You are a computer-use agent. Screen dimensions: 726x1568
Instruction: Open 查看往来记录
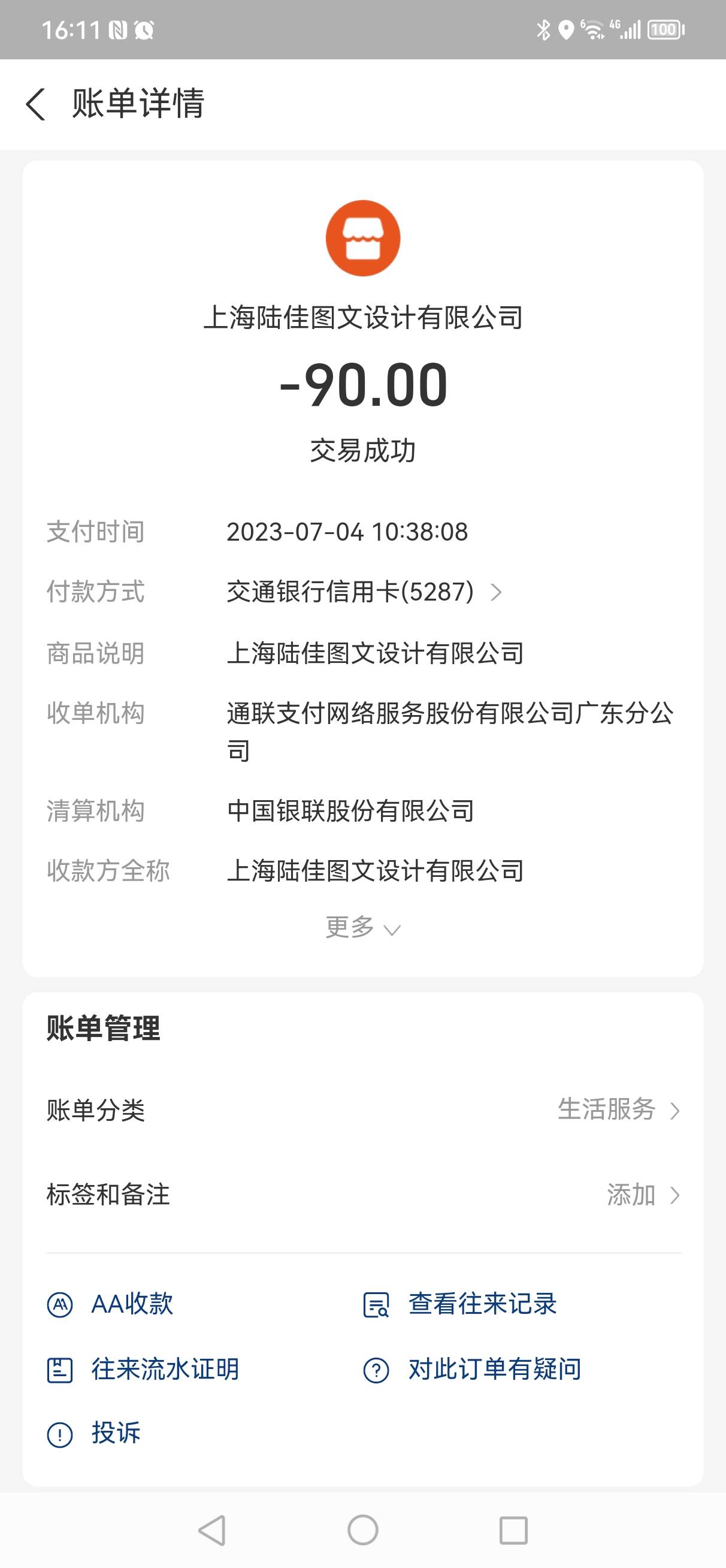(459, 1304)
